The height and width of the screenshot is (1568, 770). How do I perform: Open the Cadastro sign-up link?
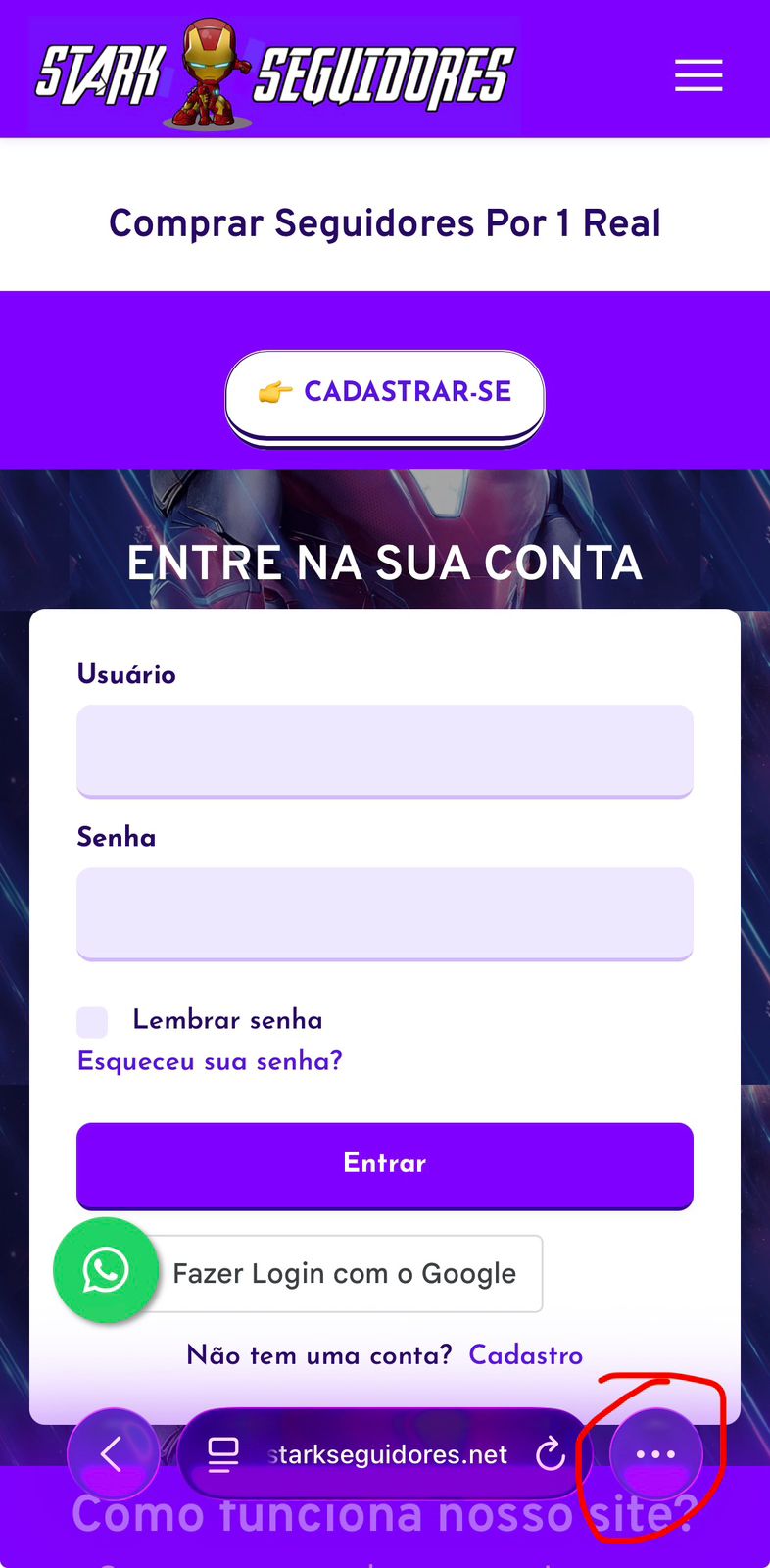click(x=525, y=1354)
